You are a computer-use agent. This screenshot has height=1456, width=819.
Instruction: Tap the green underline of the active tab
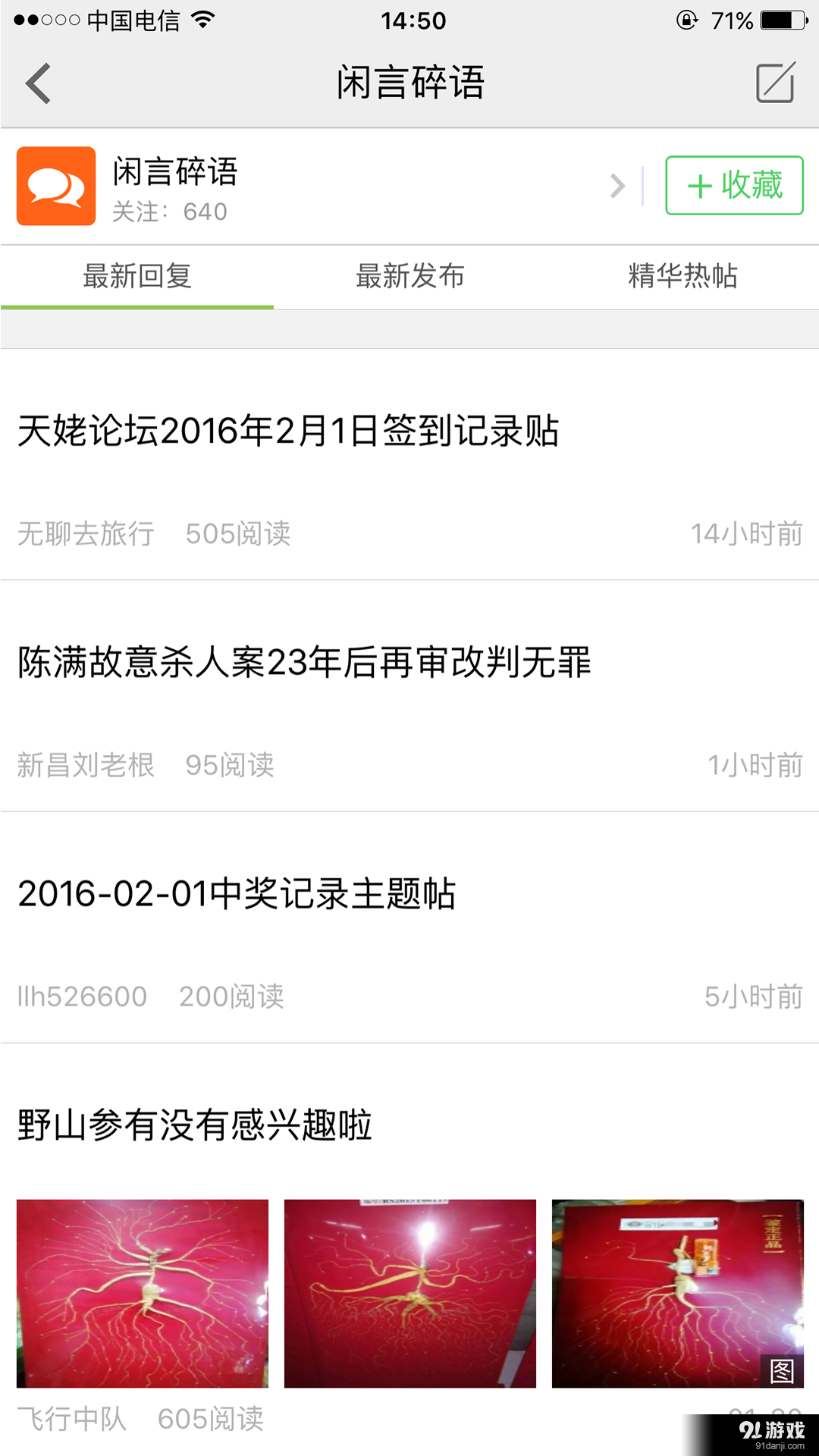tap(136, 306)
